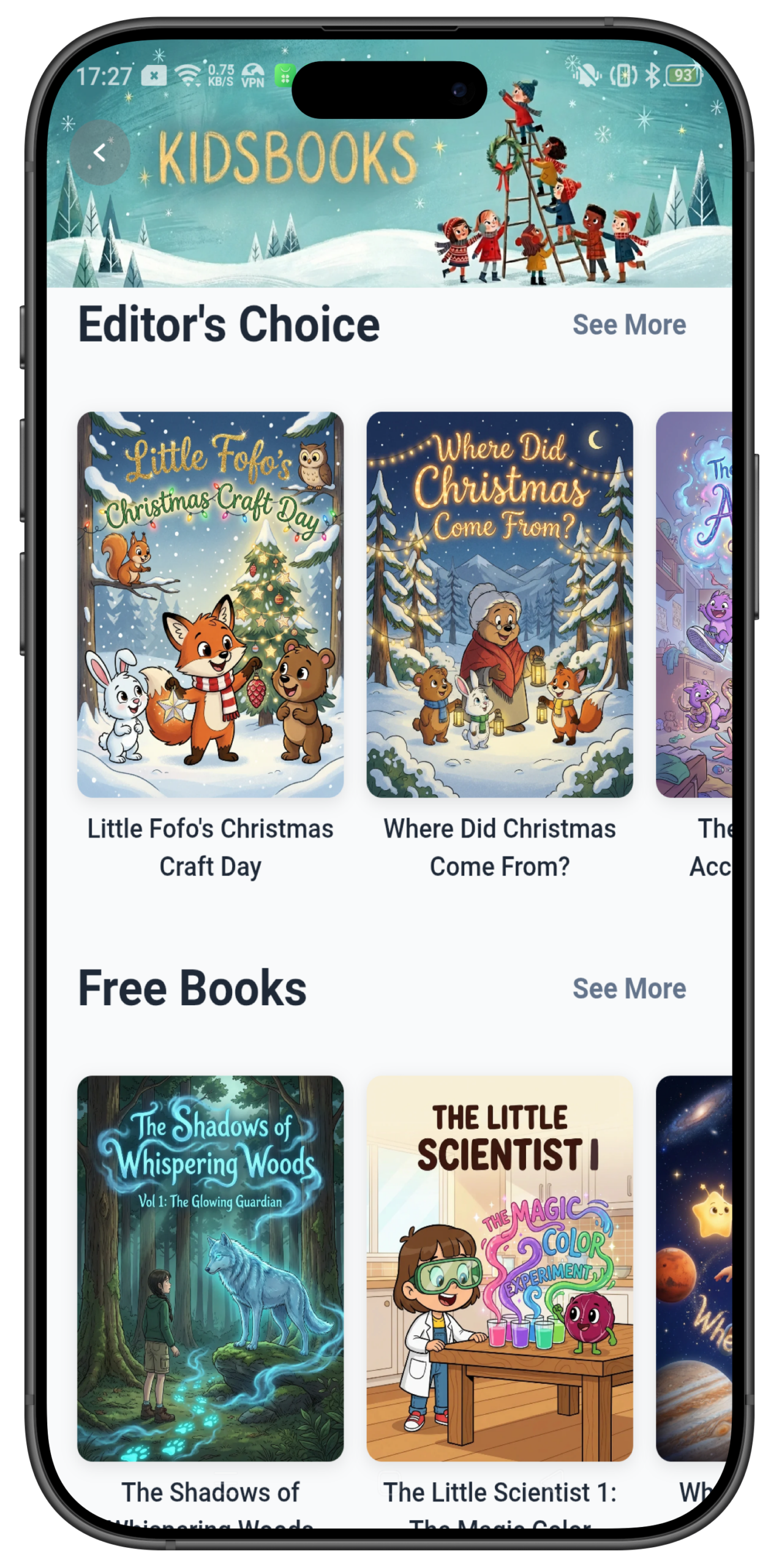779x1568 pixels.
Task: Open Where Did Christmas Come From? book
Action: pos(499,605)
